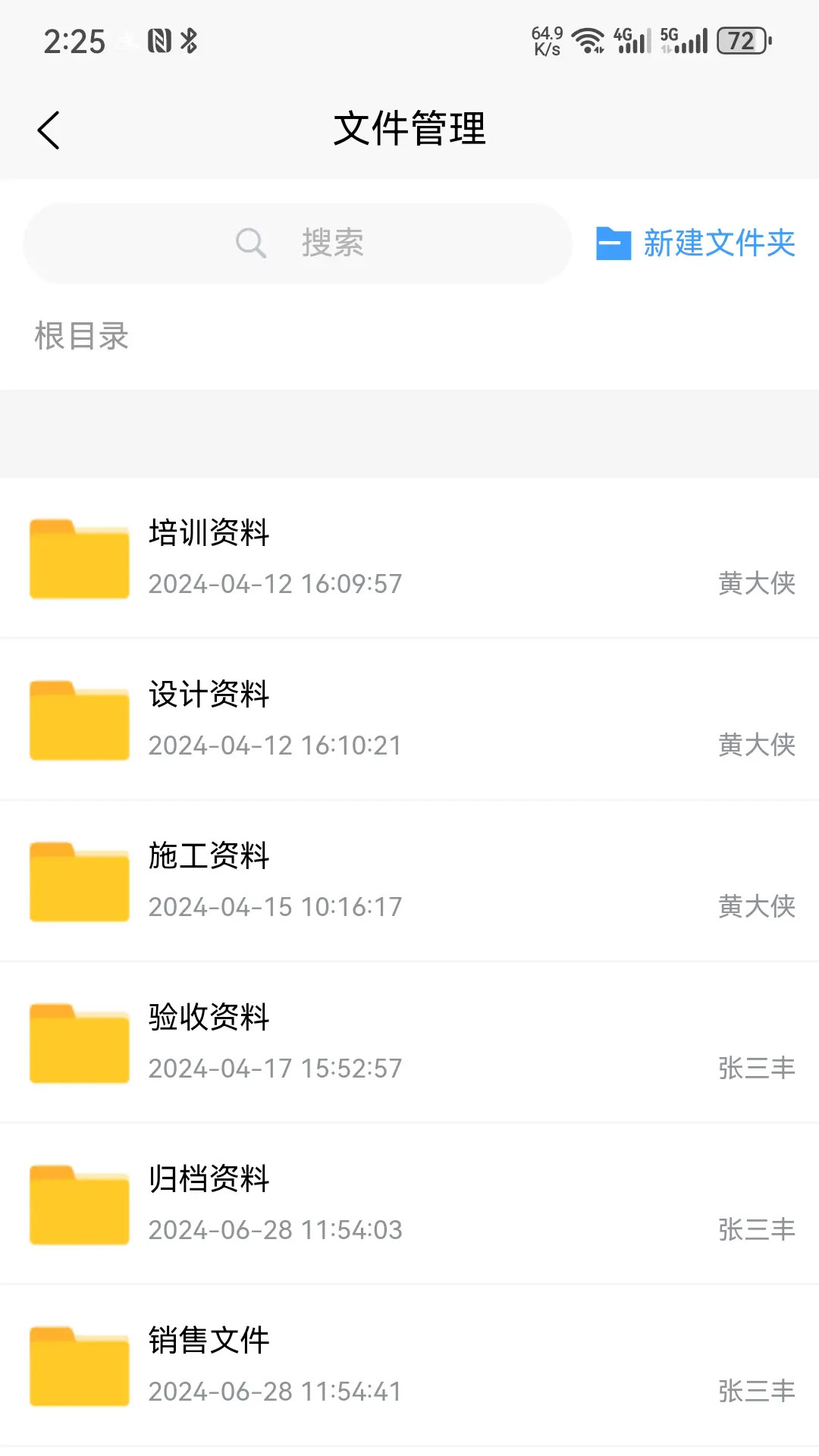Viewport: 819px width, 1456px height.
Task: Tap the battery indicator in status bar
Action: pos(741,40)
